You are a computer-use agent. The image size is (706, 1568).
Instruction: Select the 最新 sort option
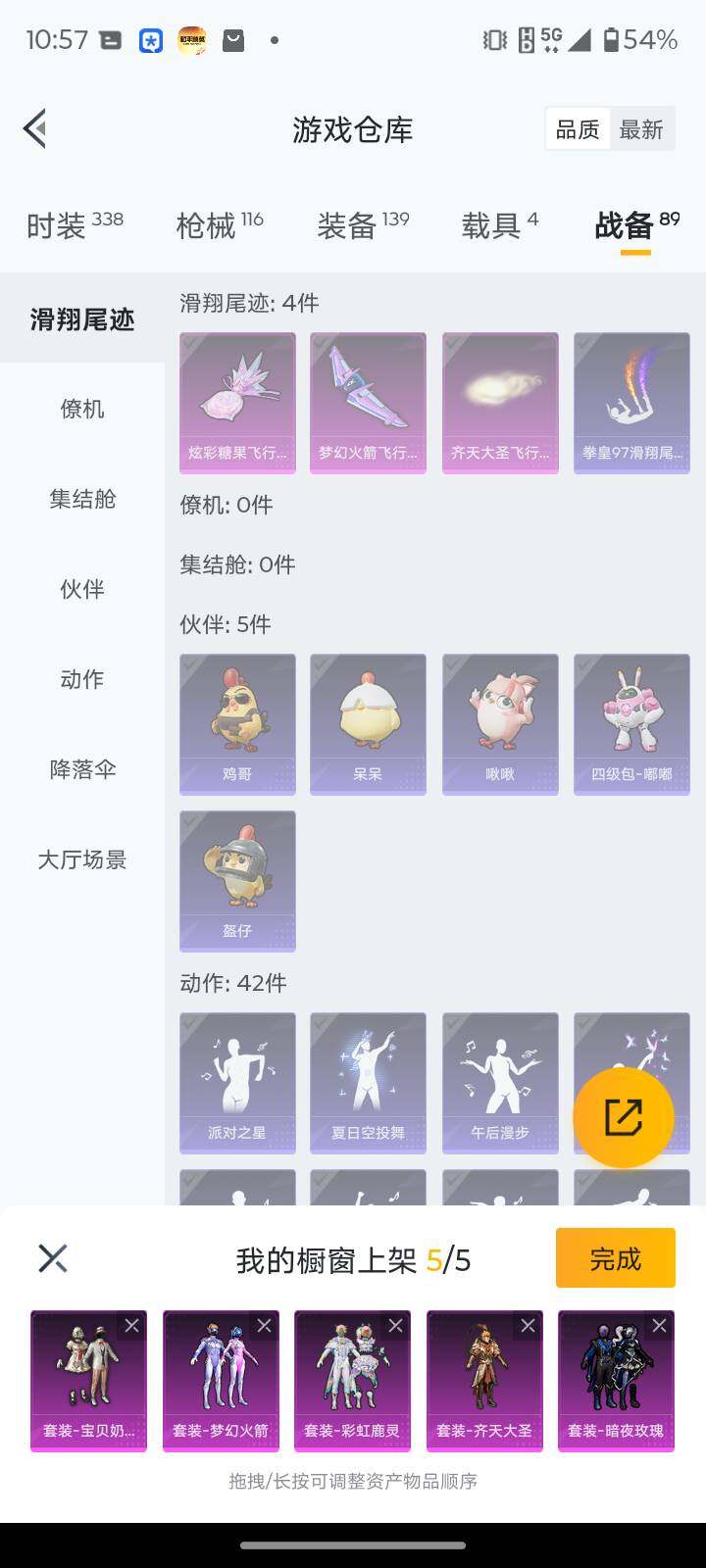[x=642, y=128]
